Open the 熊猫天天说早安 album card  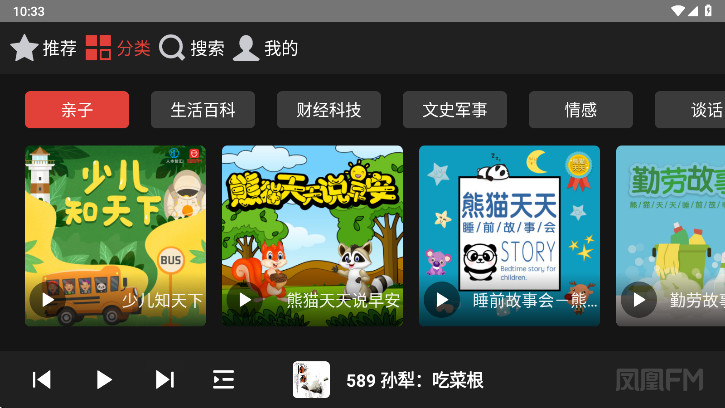pyautogui.click(x=312, y=235)
